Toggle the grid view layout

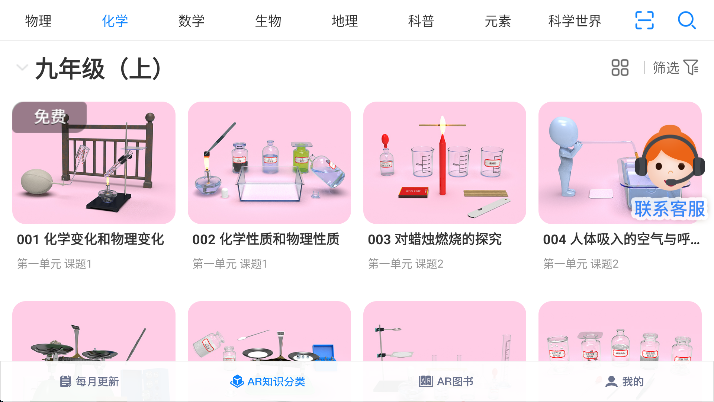[x=620, y=68]
